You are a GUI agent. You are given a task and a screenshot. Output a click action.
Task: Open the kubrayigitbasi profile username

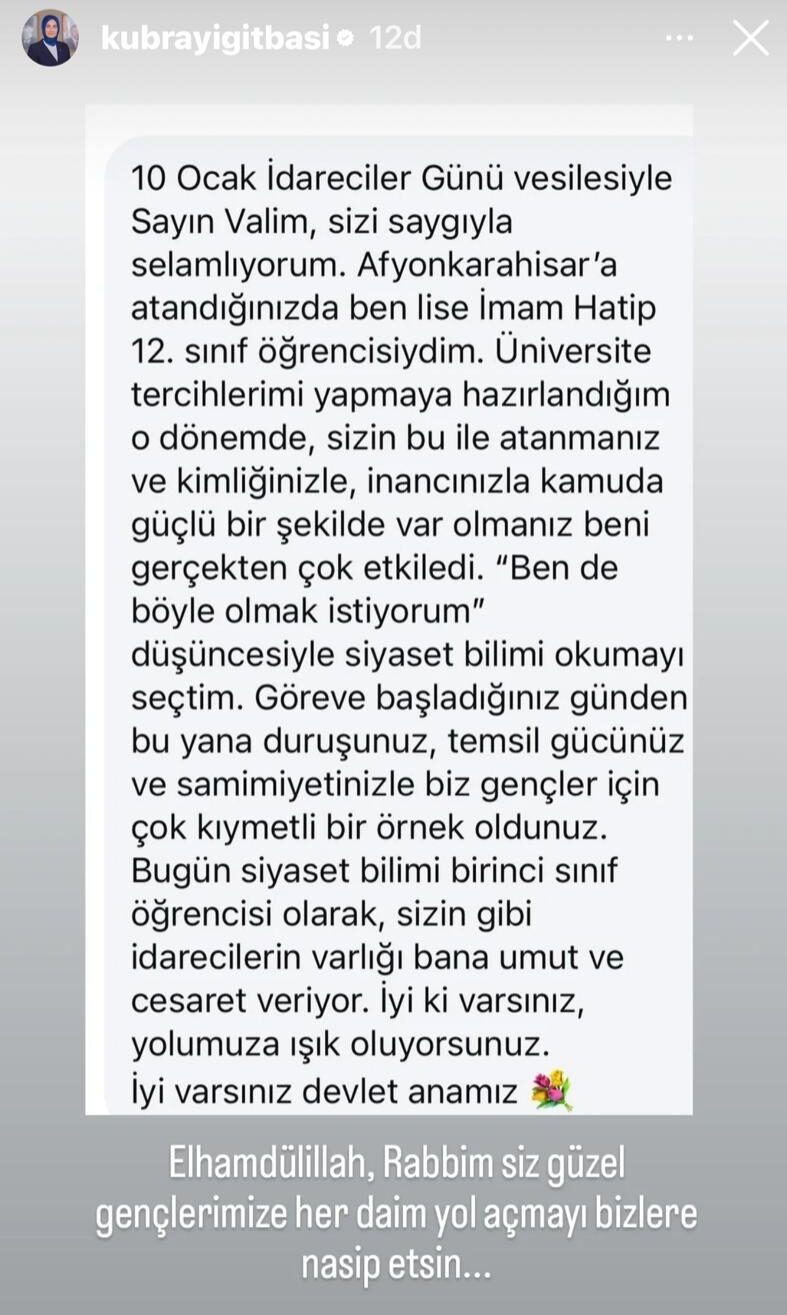(215, 39)
